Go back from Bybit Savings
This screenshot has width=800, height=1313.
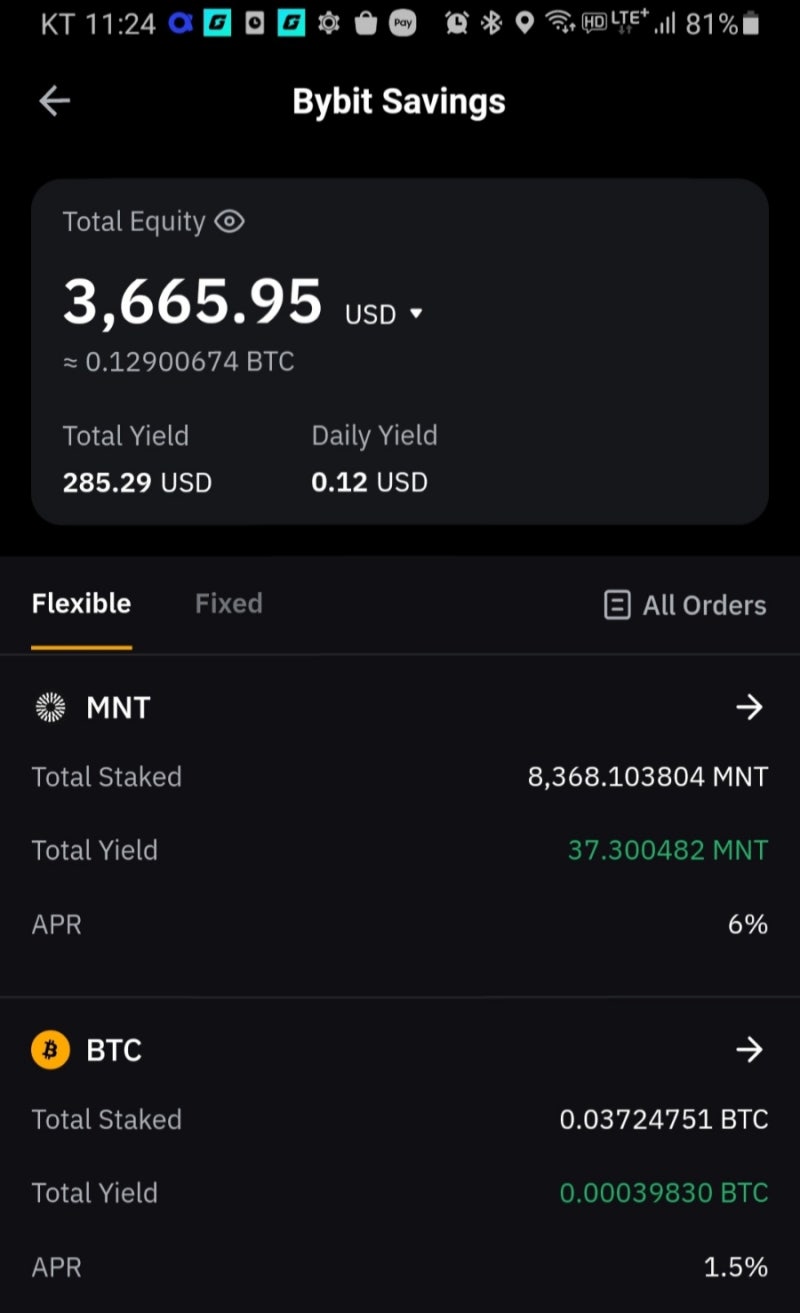55,101
